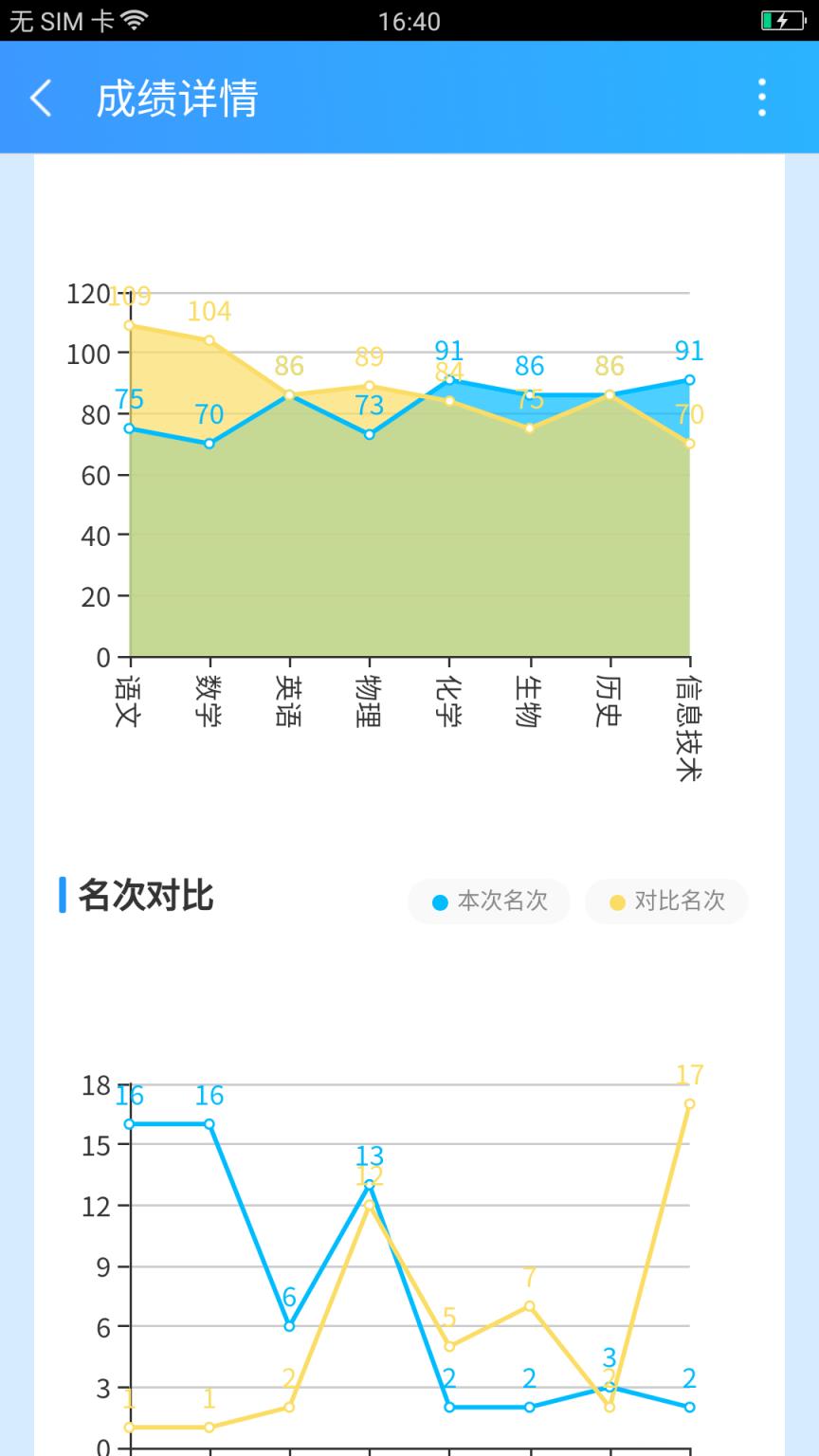Open the 成绩详情 title menu

pyautogui.click(x=178, y=99)
